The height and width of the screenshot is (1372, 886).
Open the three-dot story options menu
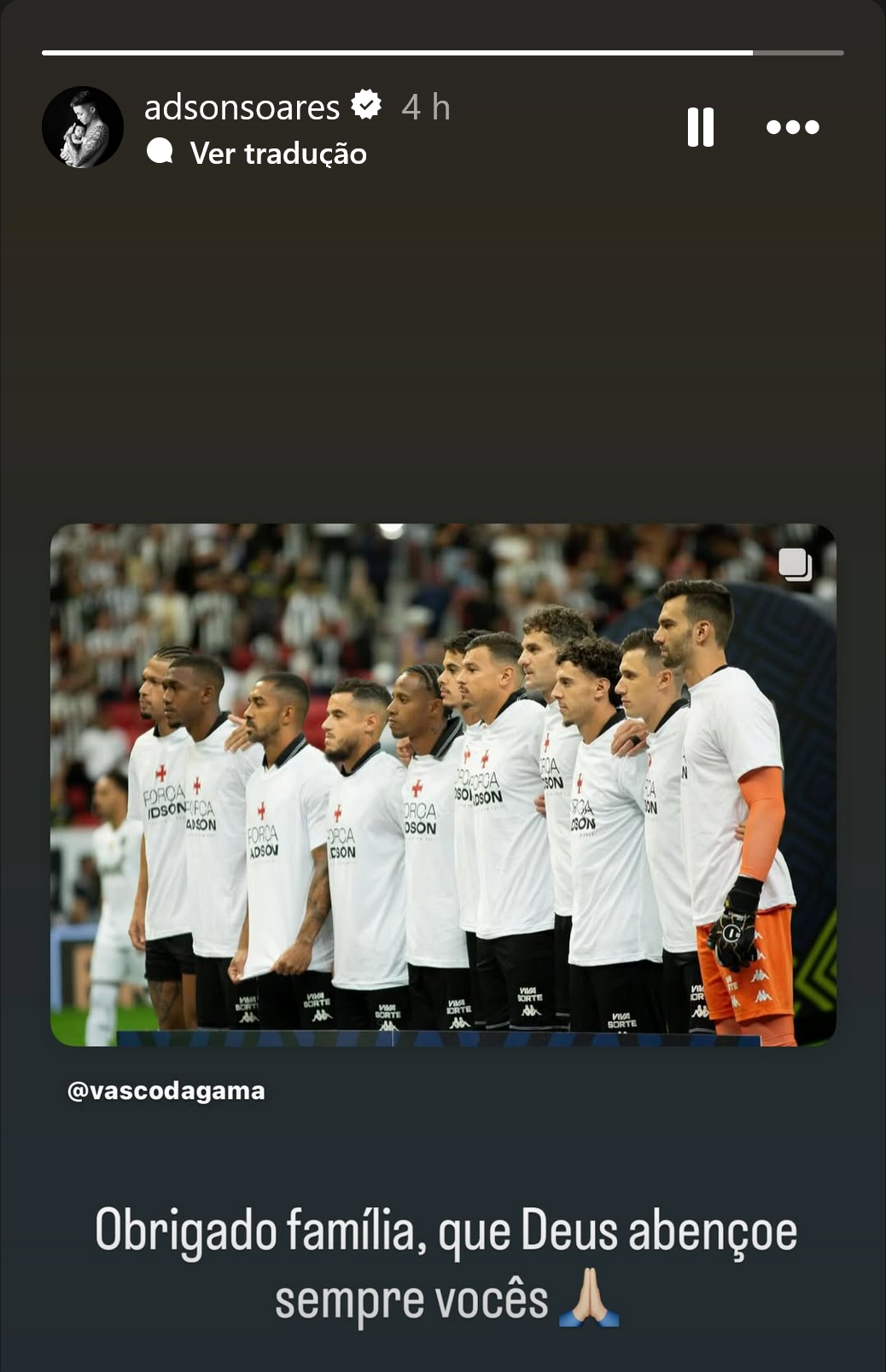pos(792,127)
